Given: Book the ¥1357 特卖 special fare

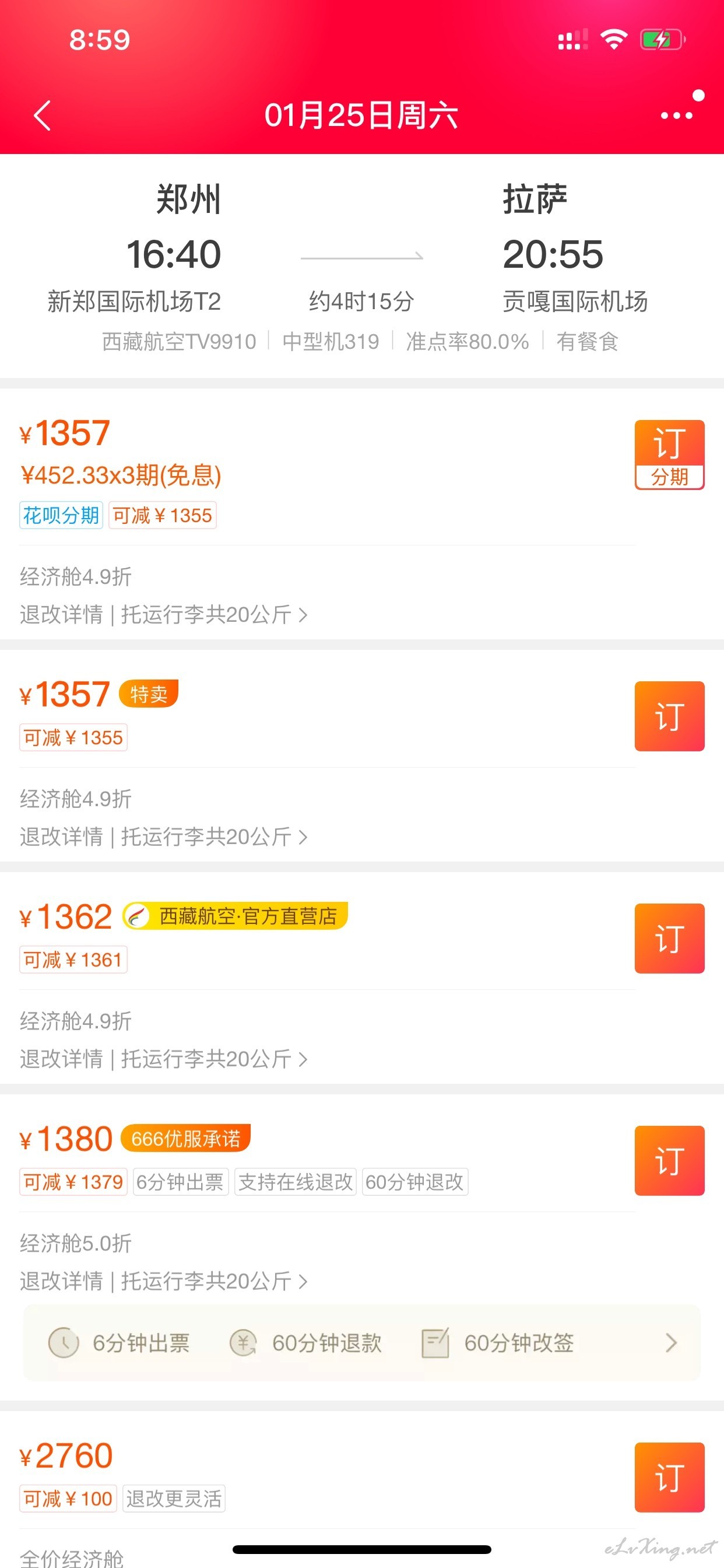Looking at the screenshot, I should (669, 716).
